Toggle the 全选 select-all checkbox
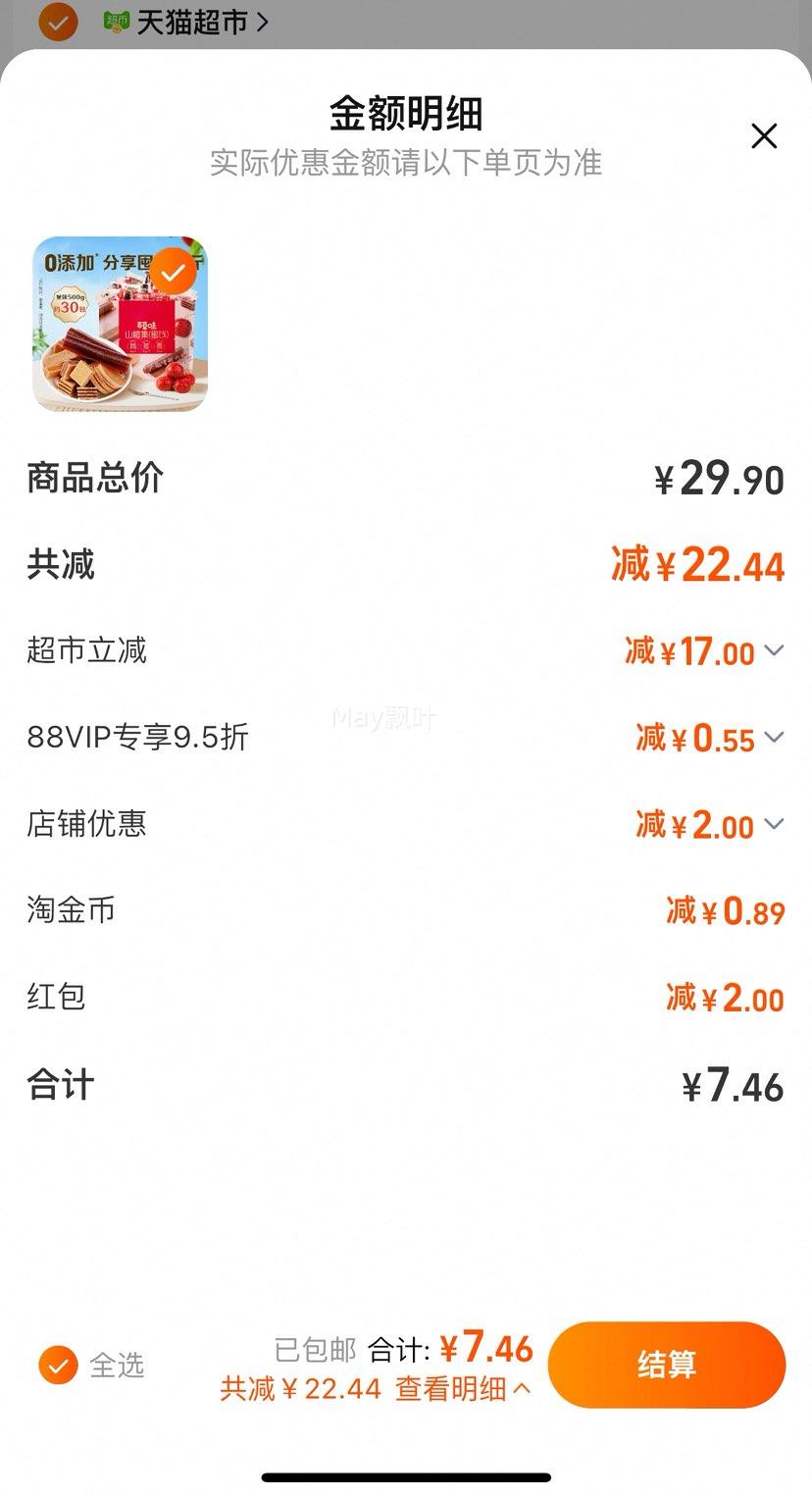Image resolution: width=812 pixels, height=1497 pixels. [x=58, y=1365]
